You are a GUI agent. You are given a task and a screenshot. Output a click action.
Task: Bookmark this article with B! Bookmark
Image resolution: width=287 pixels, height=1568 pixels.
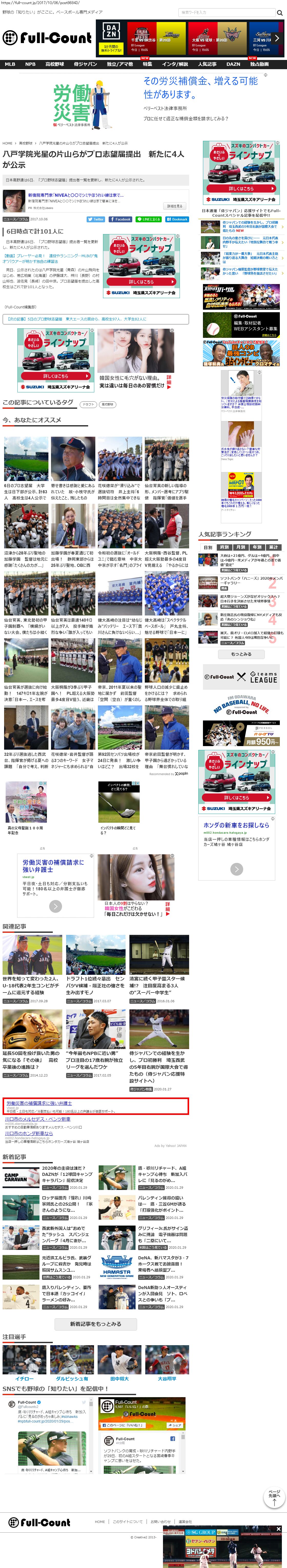(x=177, y=219)
